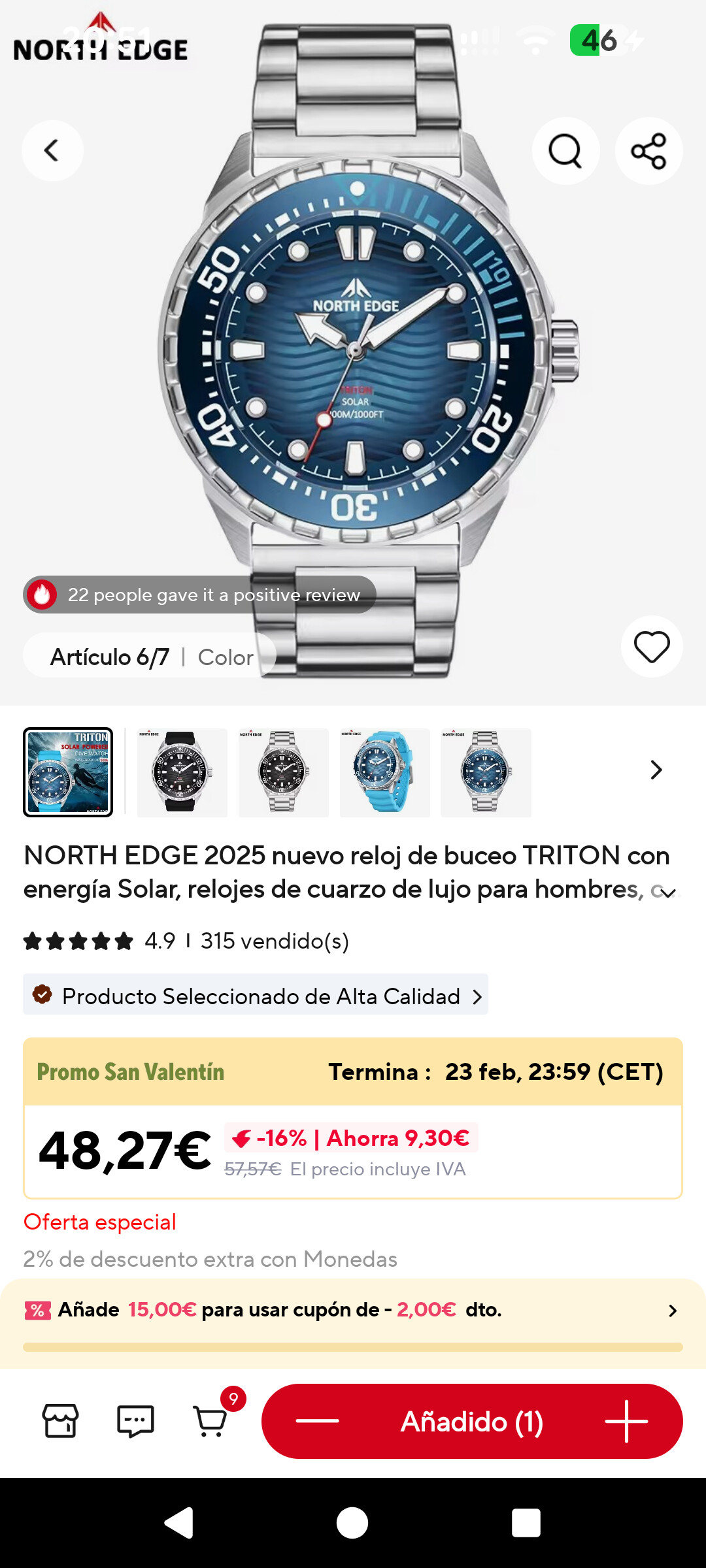This screenshot has width=706, height=1568.
Task: Expand the full product title
Action: click(668, 892)
